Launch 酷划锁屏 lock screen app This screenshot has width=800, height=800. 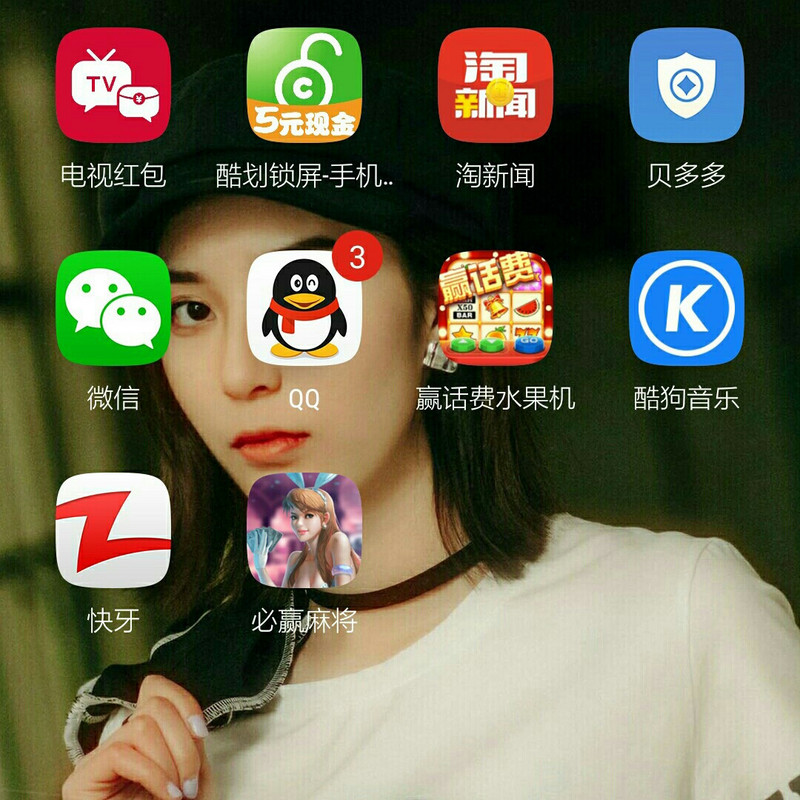pos(304,85)
